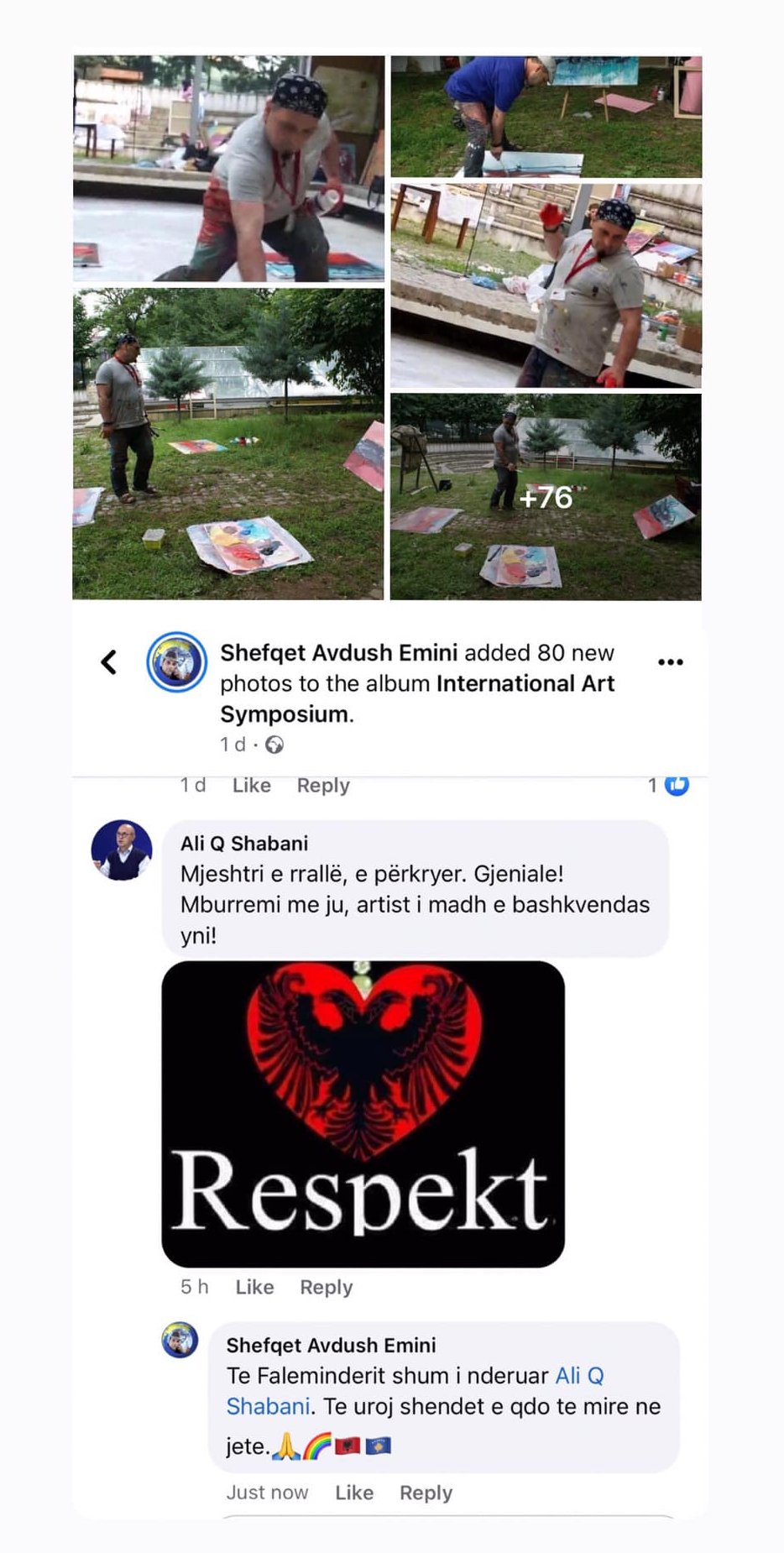Reply to the comment posted 1 d ago

(x=323, y=785)
